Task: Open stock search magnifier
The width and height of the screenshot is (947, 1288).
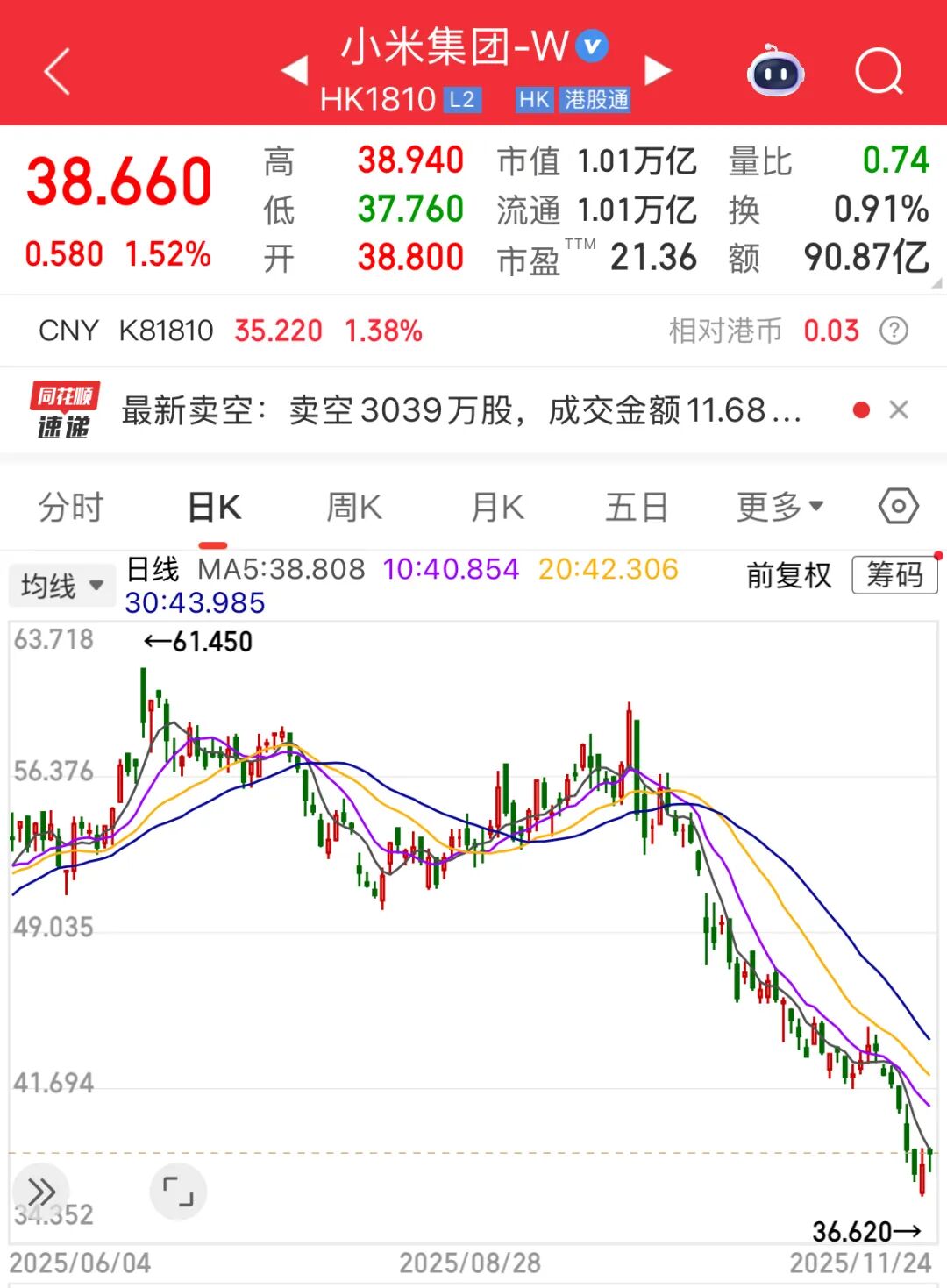Action: point(879,72)
